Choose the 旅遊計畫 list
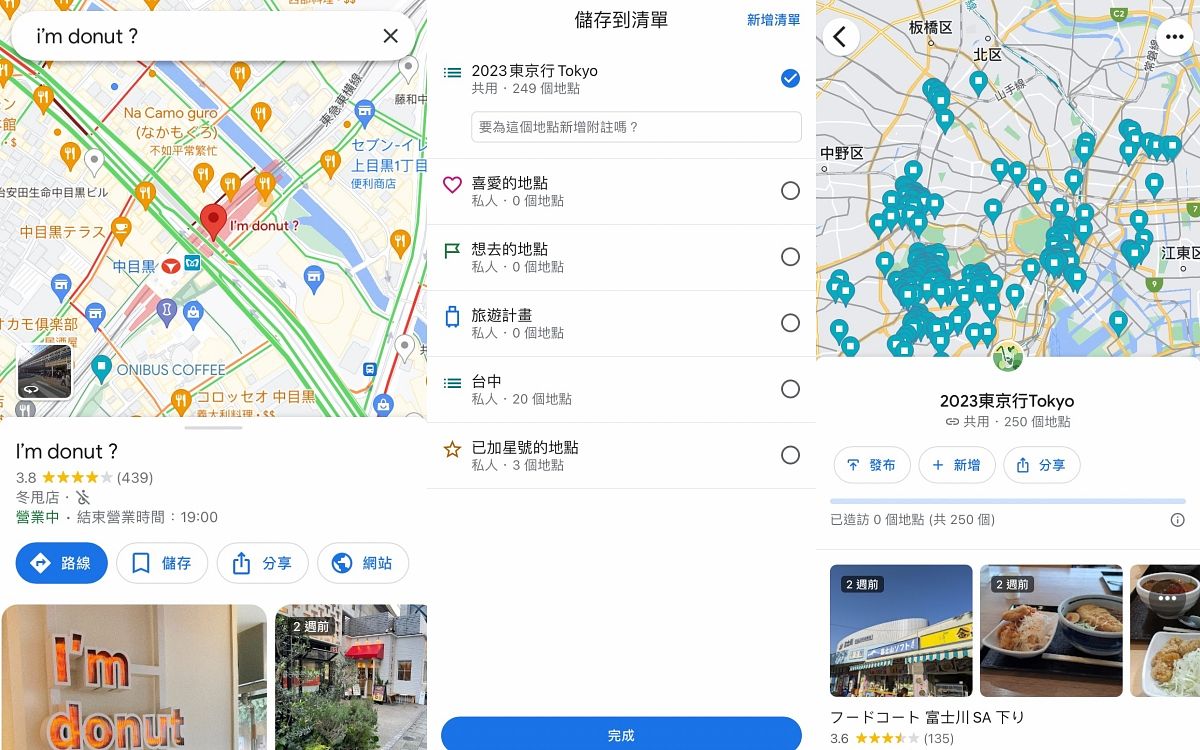This screenshot has width=1200, height=750. click(x=790, y=323)
